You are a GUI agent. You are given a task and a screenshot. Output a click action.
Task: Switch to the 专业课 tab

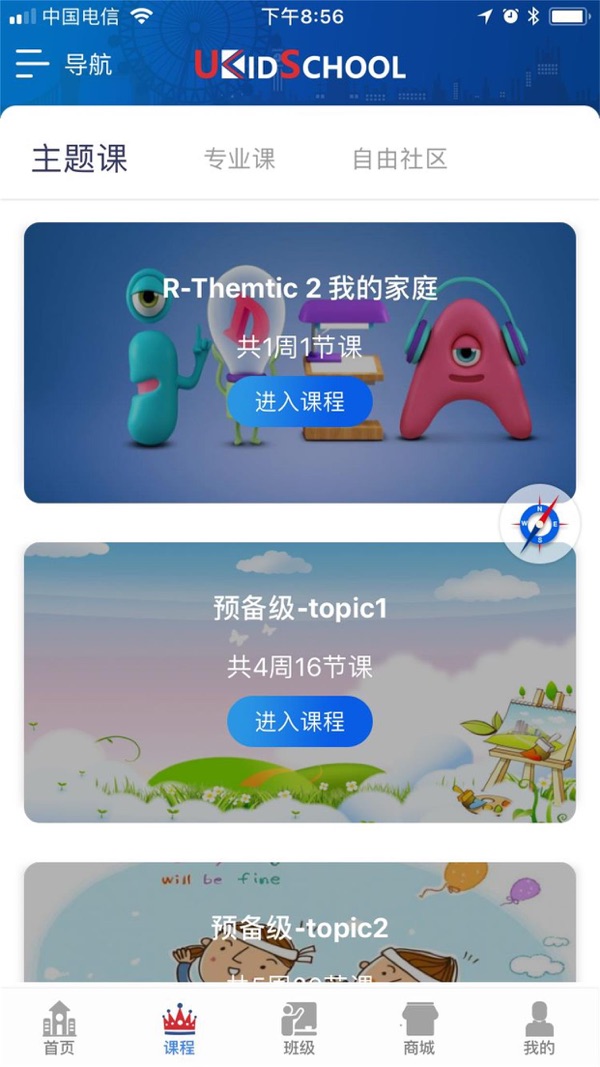(239, 159)
